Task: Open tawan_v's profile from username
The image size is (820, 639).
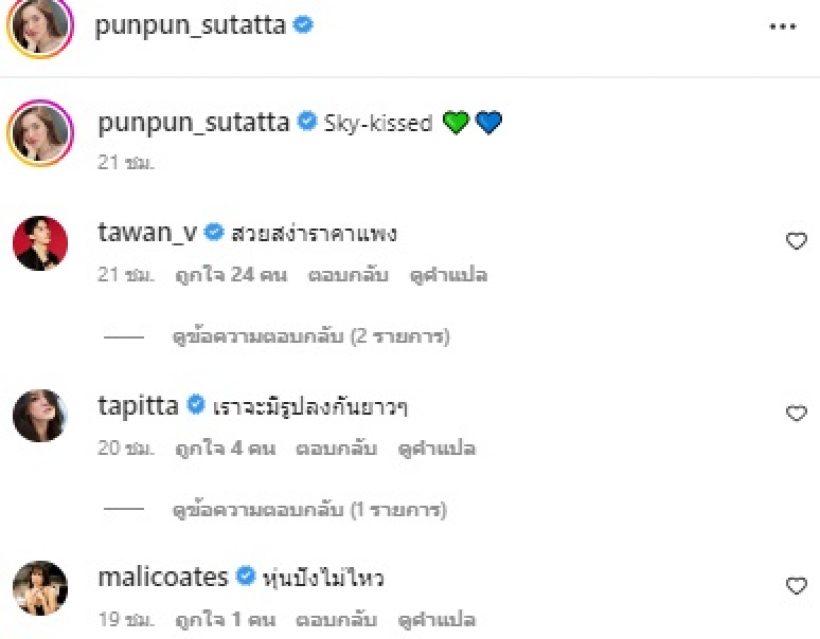Action: [147, 234]
